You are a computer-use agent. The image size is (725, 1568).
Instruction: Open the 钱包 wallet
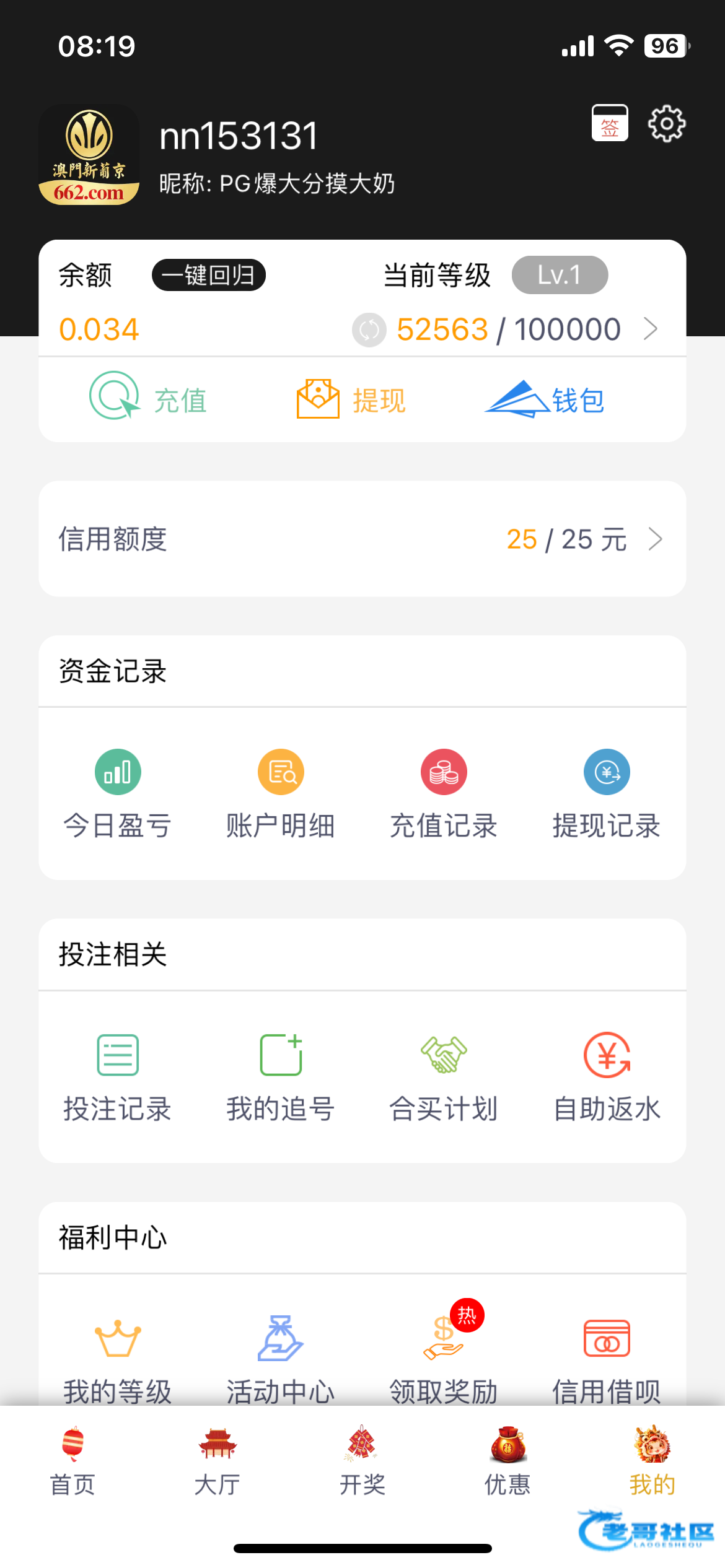click(x=545, y=399)
